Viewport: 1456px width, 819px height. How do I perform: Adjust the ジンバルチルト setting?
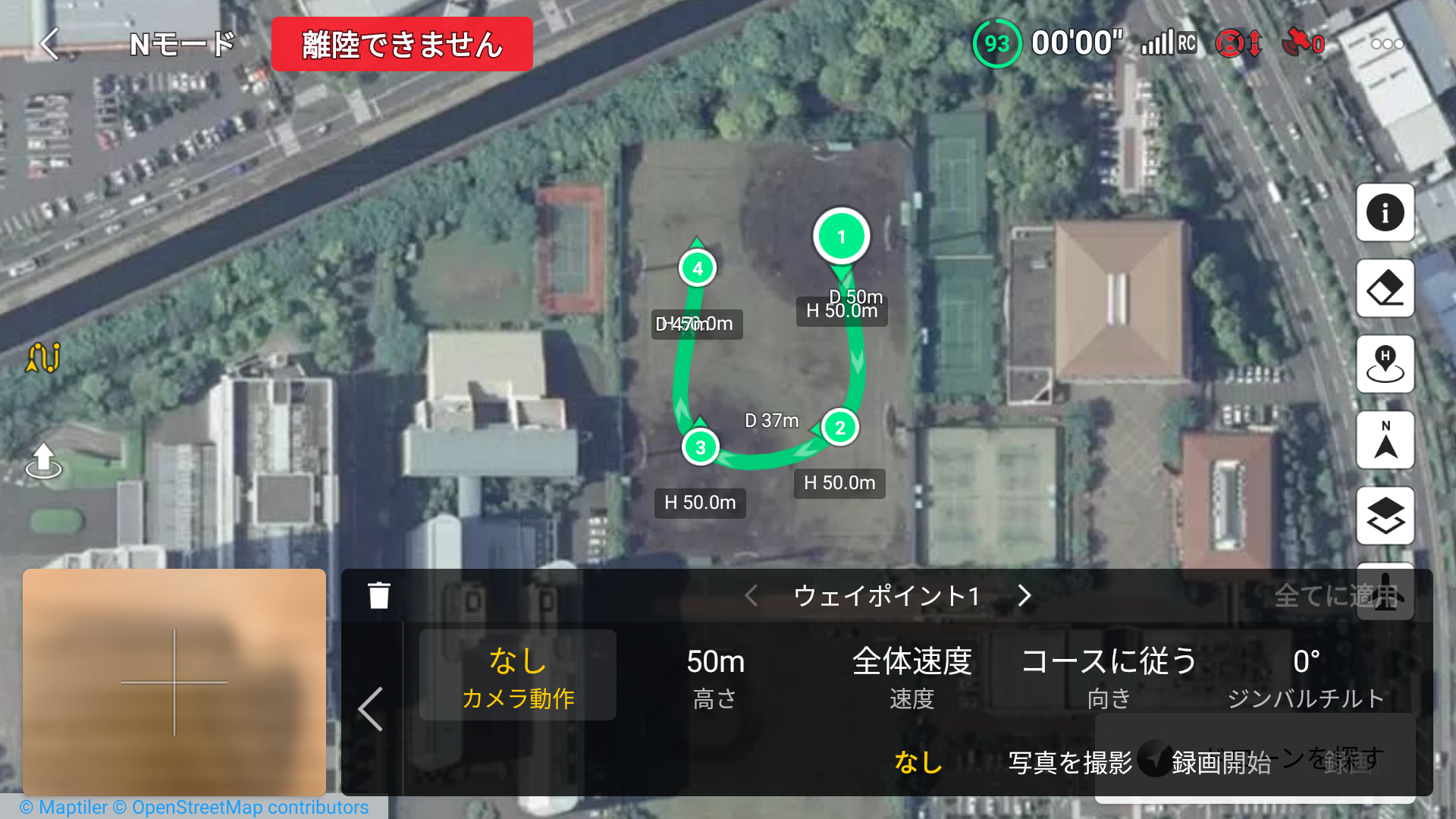[x=1306, y=676]
